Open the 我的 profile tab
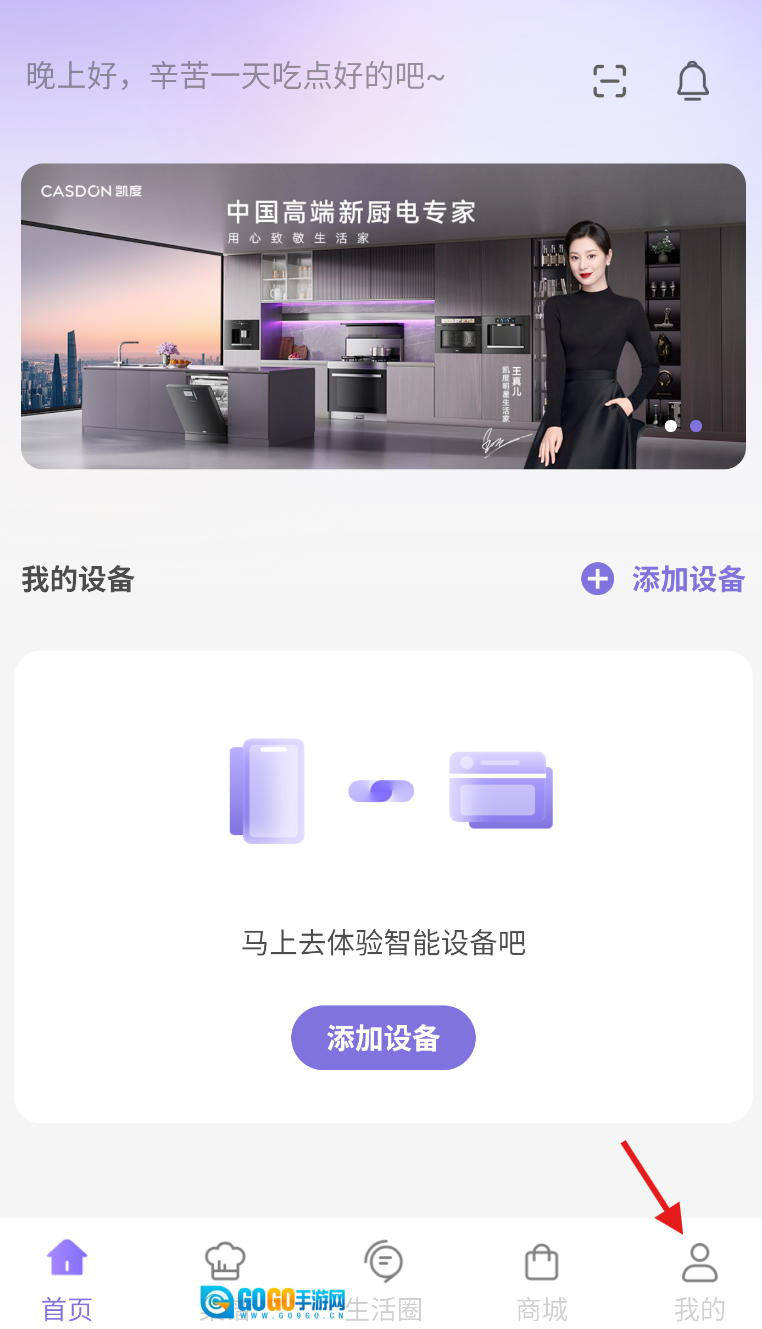 coord(699,1279)
